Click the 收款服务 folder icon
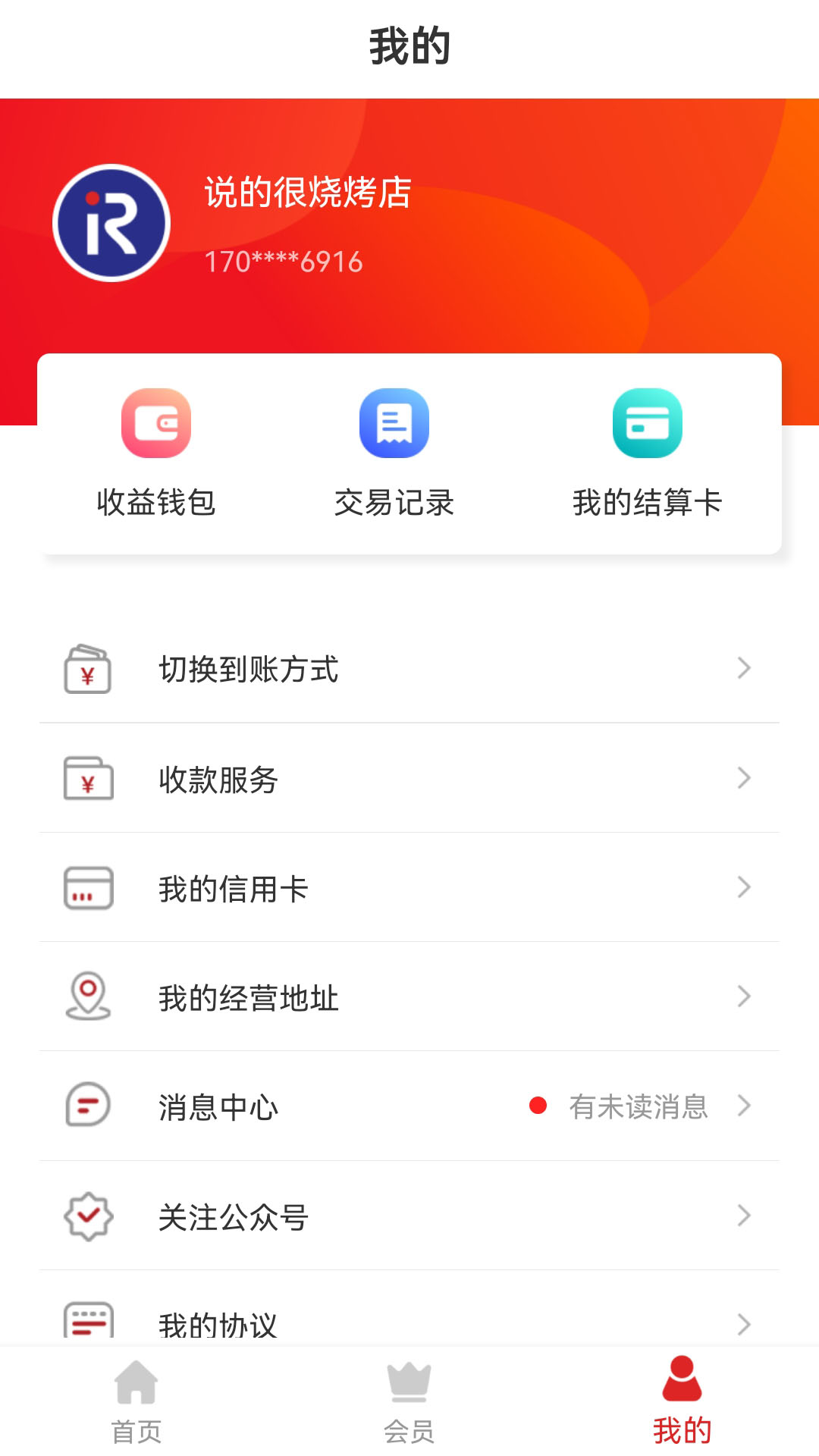This screenshot has width=819, height=1456. pos(88,779)
